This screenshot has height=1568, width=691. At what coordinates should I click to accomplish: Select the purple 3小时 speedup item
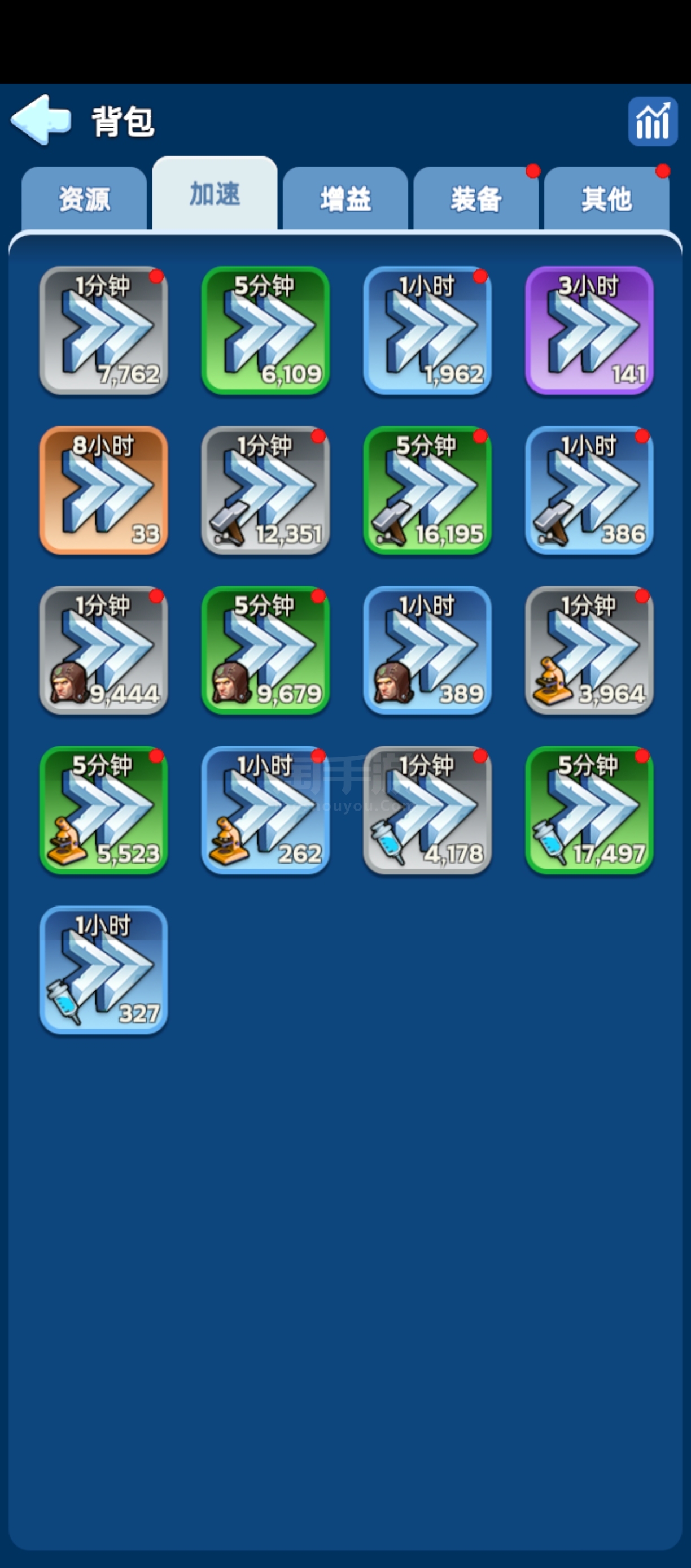click(x=589, y=330)
